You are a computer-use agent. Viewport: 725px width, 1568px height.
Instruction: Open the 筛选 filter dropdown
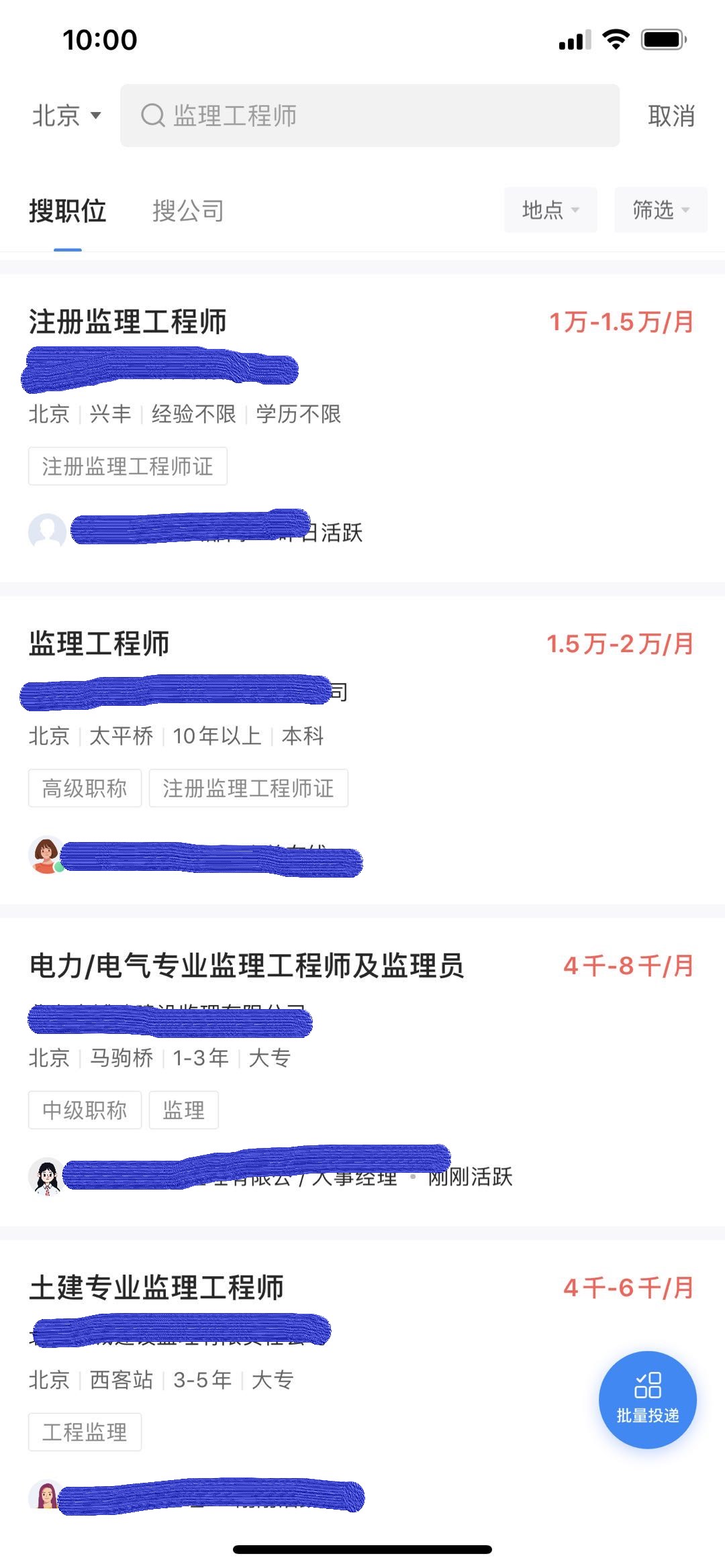[659, 209]
